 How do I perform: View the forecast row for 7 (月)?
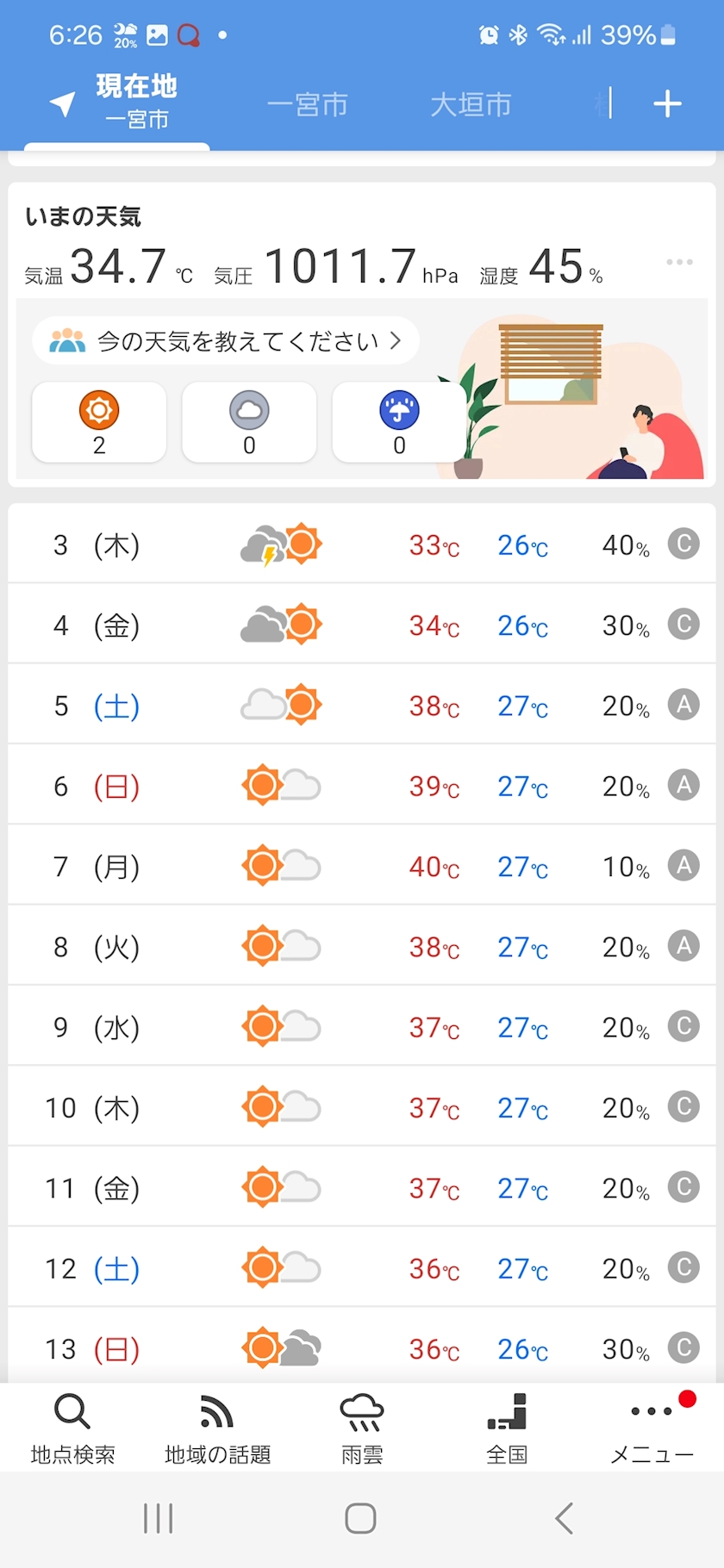click(362, 866)
